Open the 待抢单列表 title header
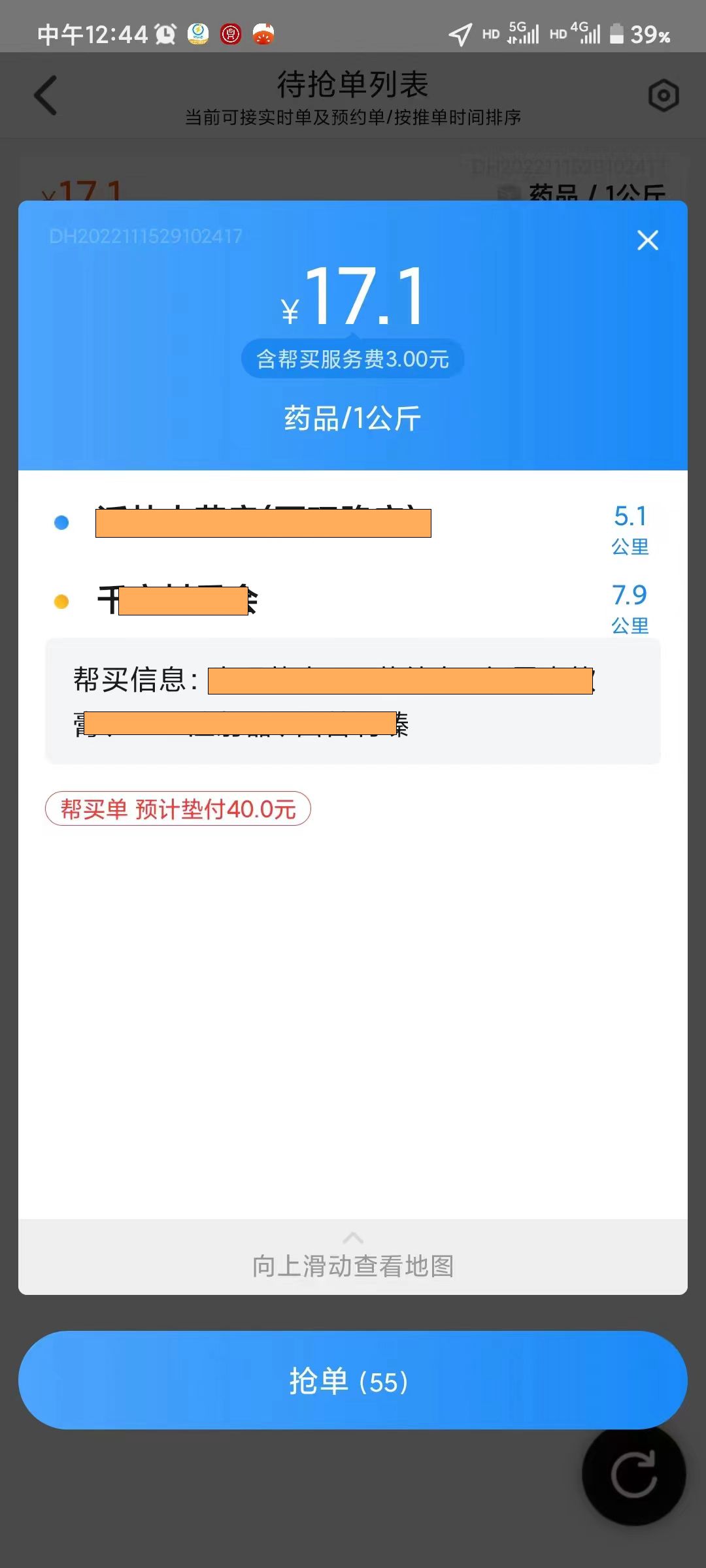706x1568 pixels. (353, 84)
